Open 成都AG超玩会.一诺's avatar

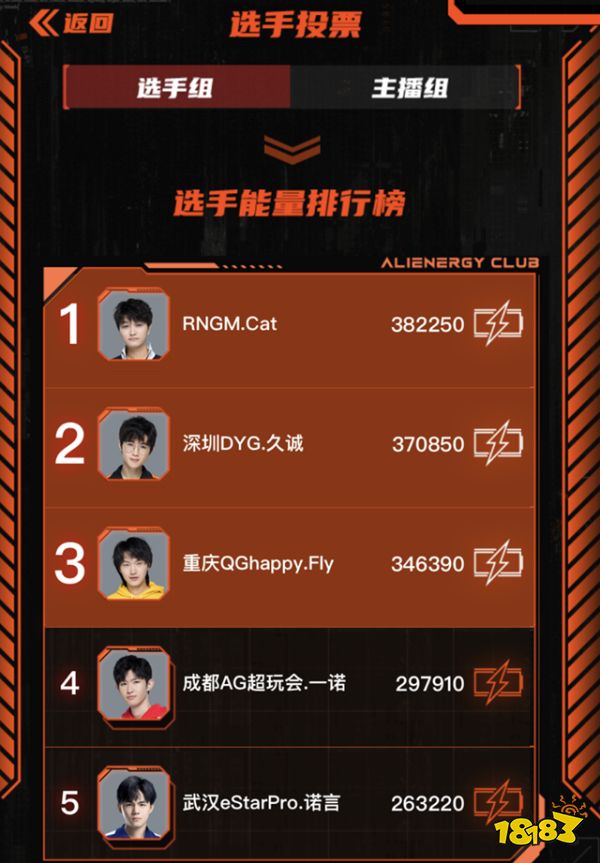(x=133, y=683)
